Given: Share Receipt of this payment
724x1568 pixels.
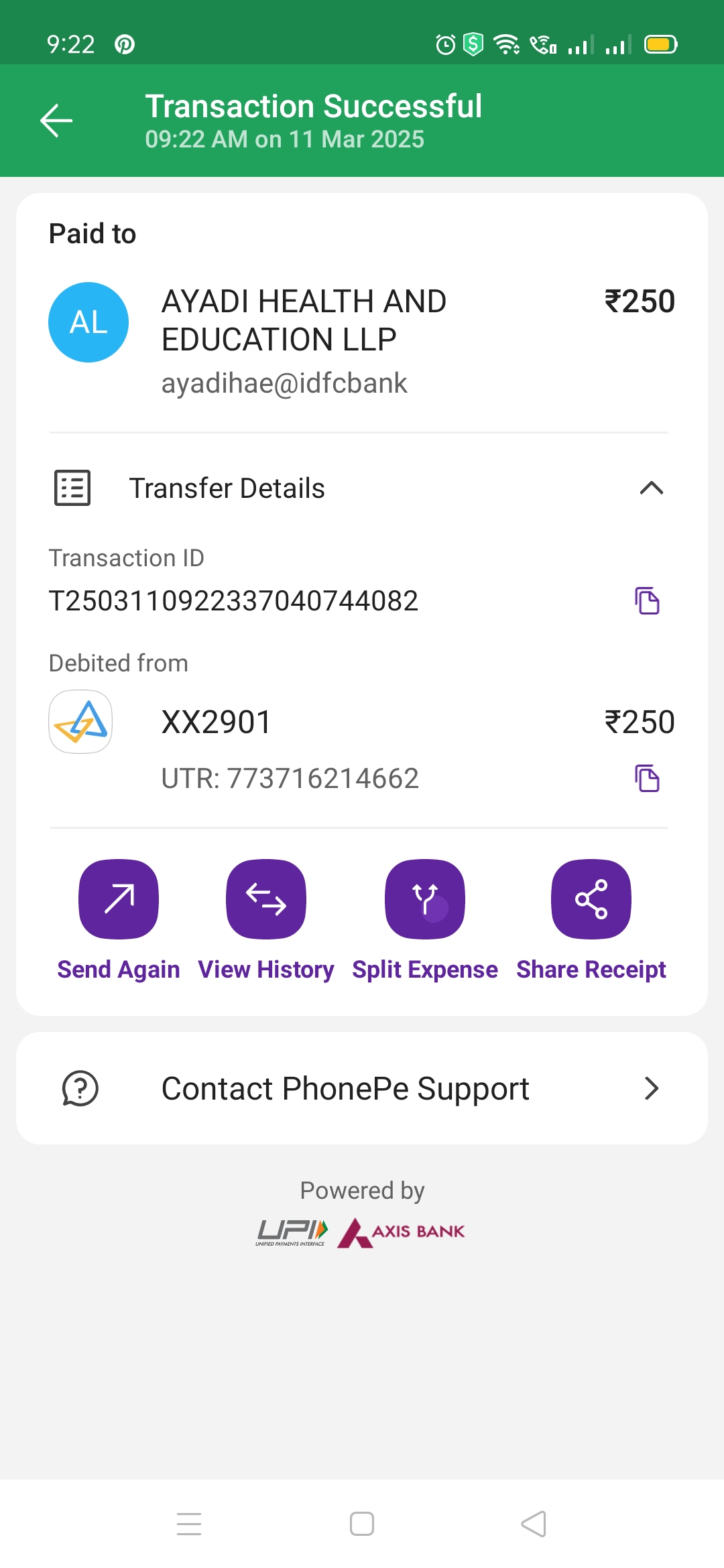Looking at the screenshot, I should [x=591, y=899].
